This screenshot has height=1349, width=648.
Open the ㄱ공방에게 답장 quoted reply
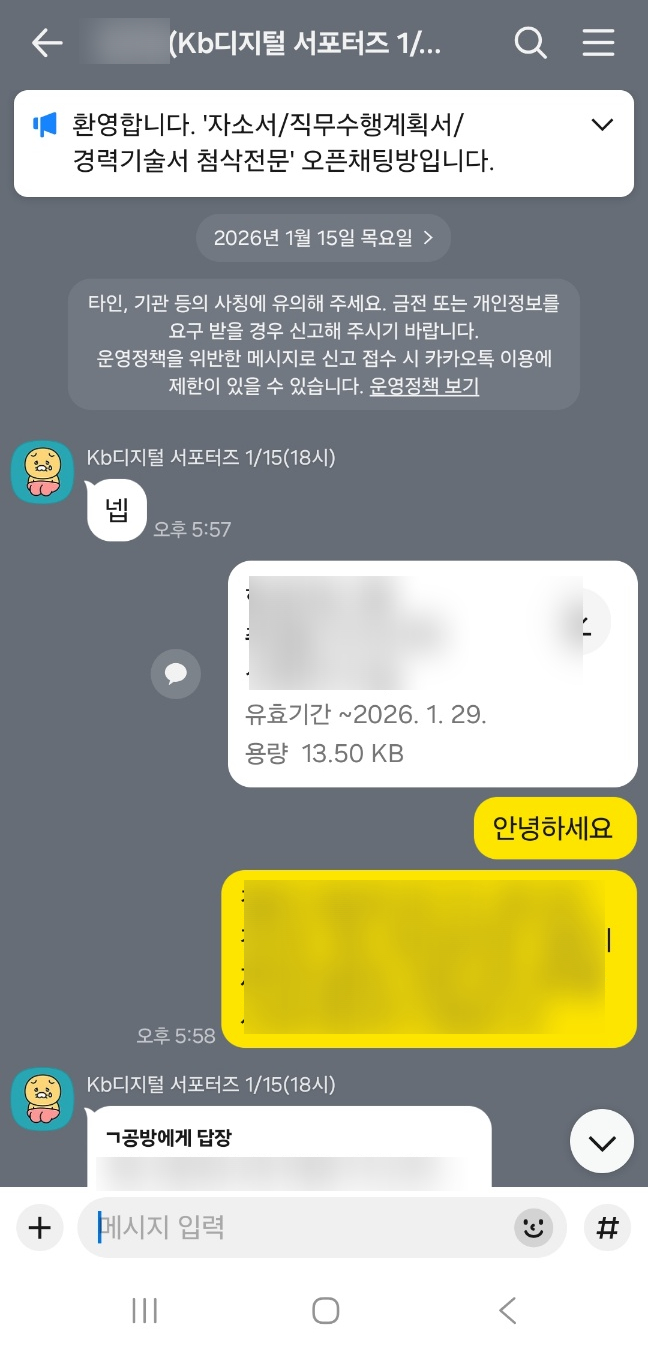click(288, 1150)
